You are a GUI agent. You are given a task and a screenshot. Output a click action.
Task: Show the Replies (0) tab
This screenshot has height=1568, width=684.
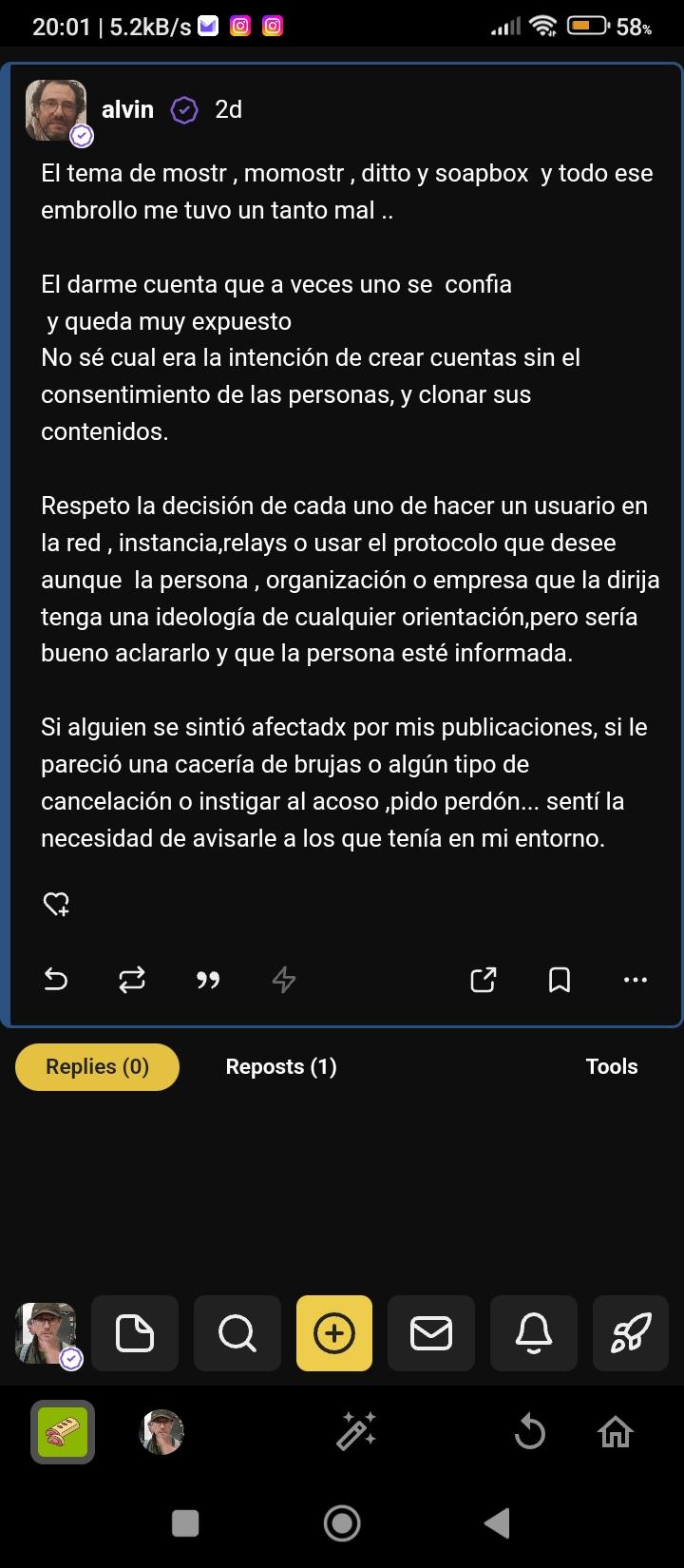pyautogui.click(x=97, y=1066)
